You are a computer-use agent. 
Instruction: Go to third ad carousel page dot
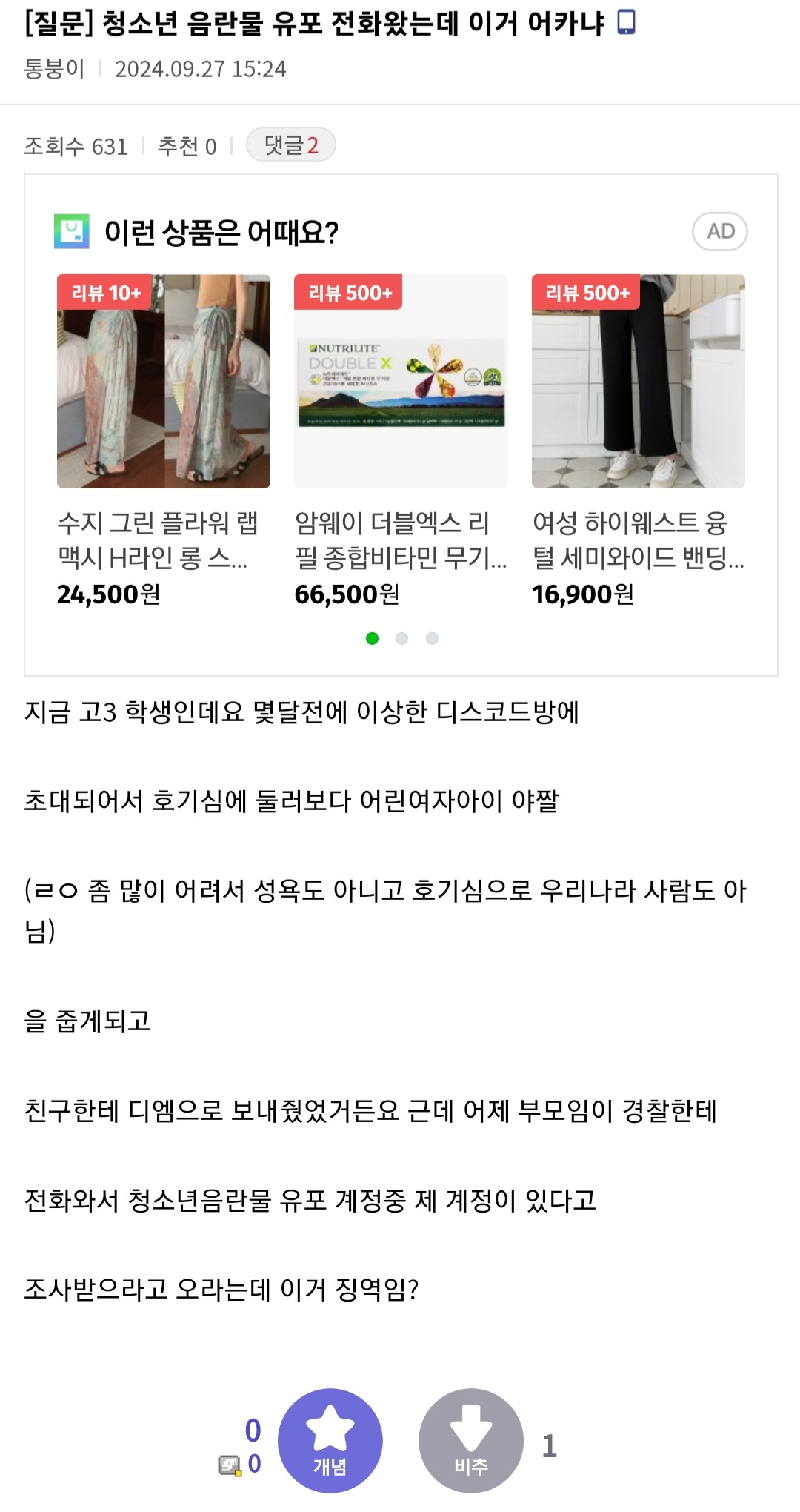[x=432, y=638]
